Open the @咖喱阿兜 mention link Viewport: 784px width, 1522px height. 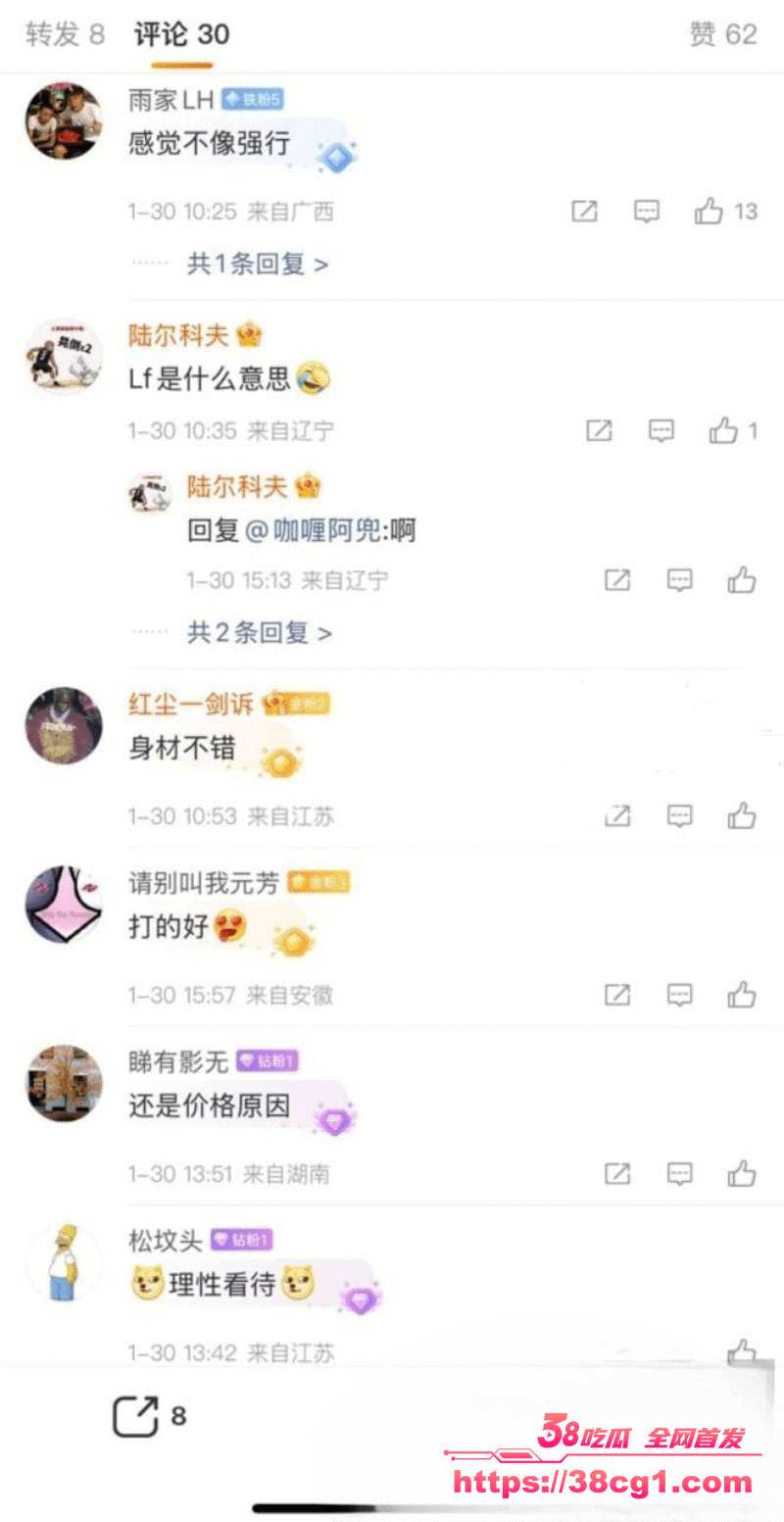(315, 530)
